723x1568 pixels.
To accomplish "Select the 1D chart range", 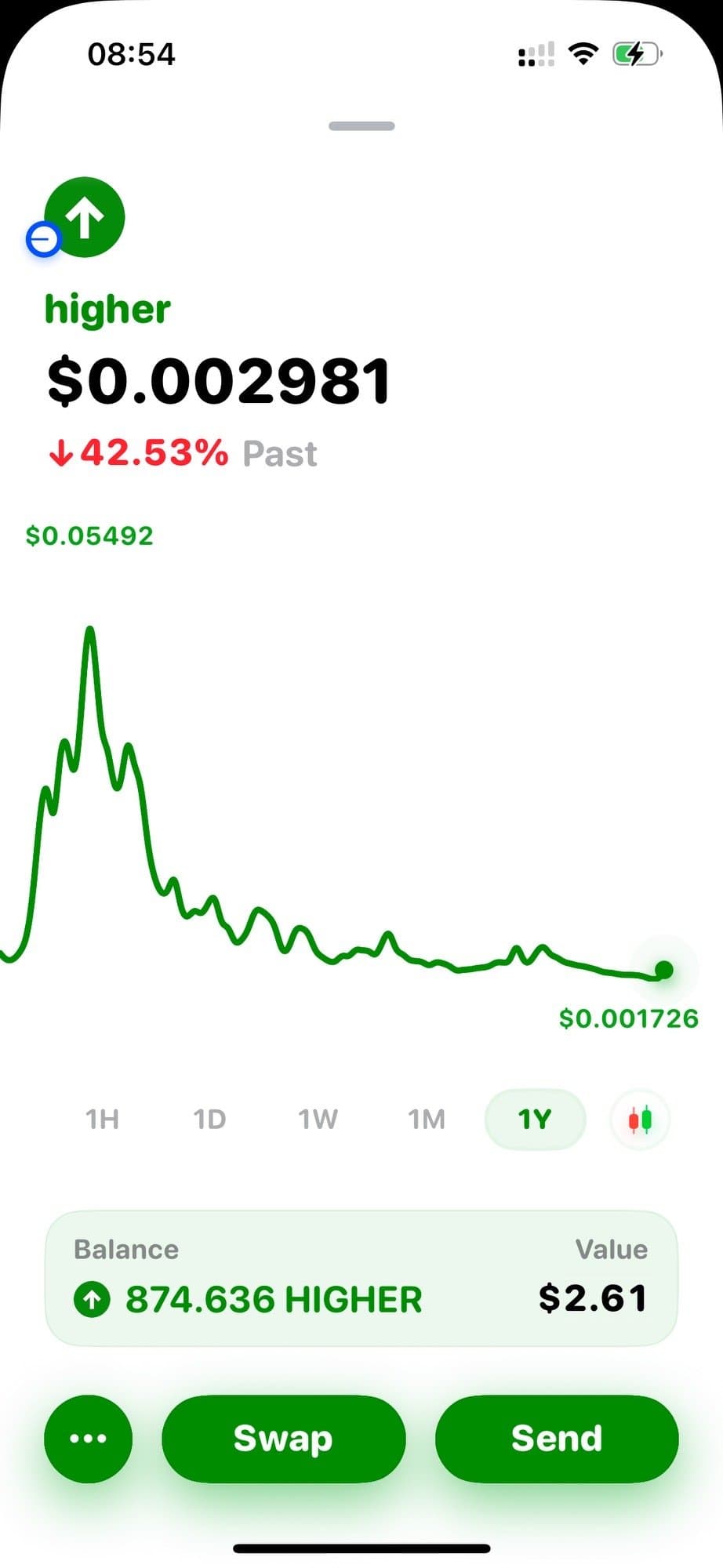I will tap(209, 1119).
